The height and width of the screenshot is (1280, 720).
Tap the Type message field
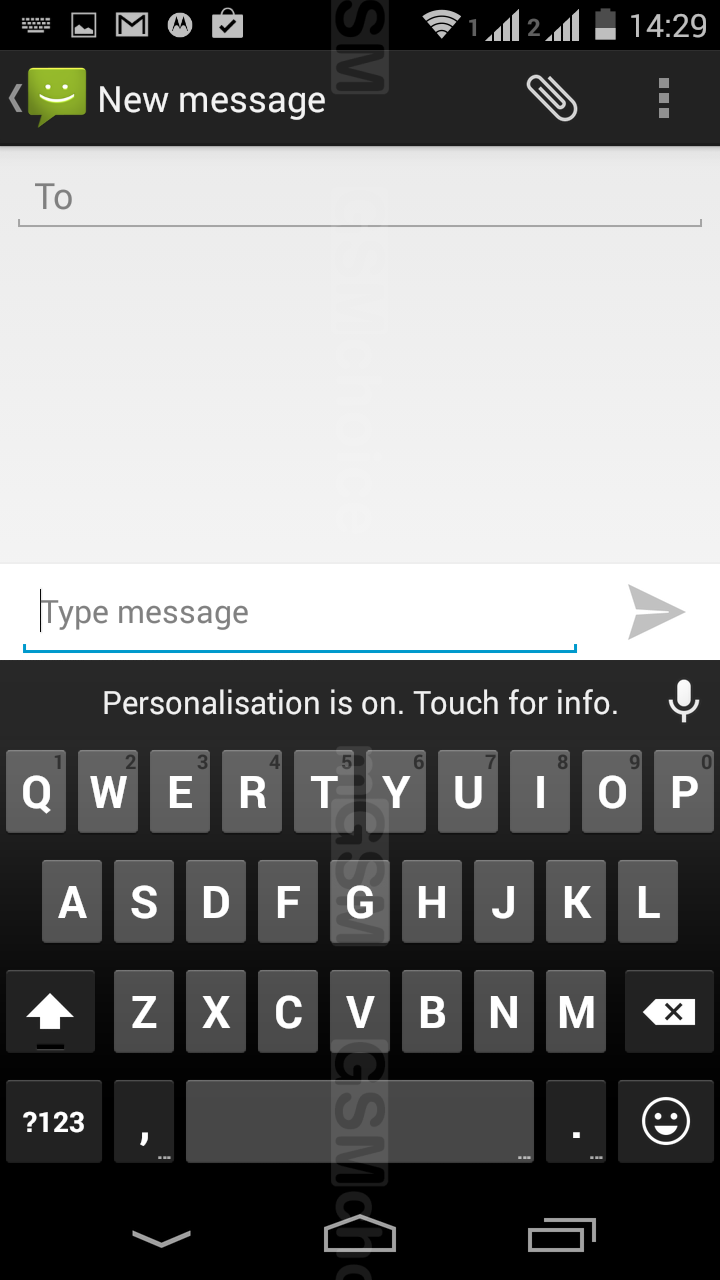tap(300, 612)
